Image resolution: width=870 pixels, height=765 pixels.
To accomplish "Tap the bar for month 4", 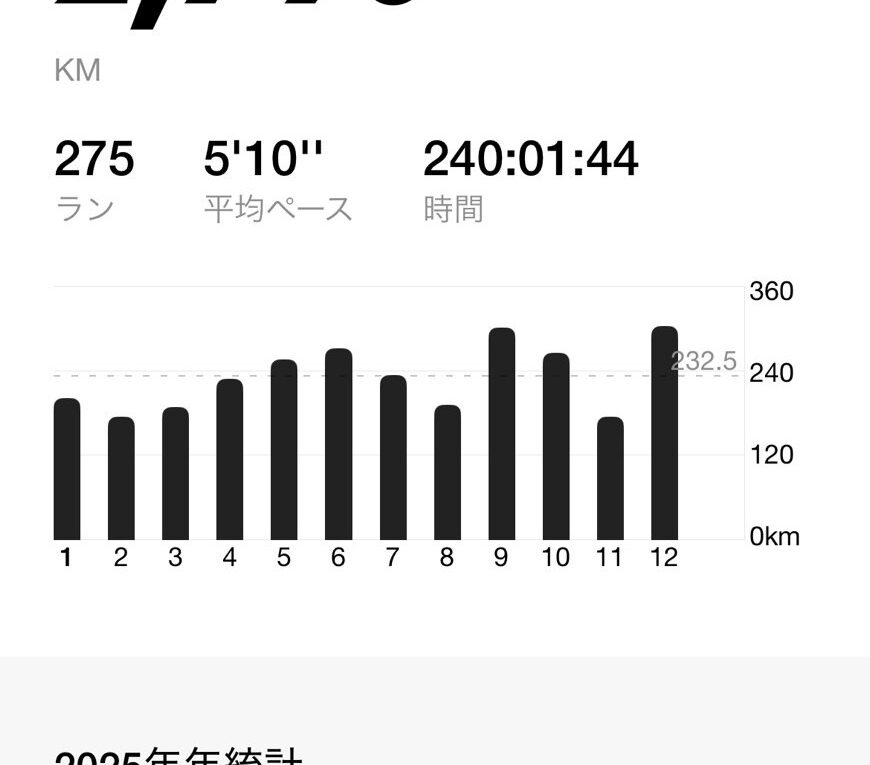I will click(230, 460).
